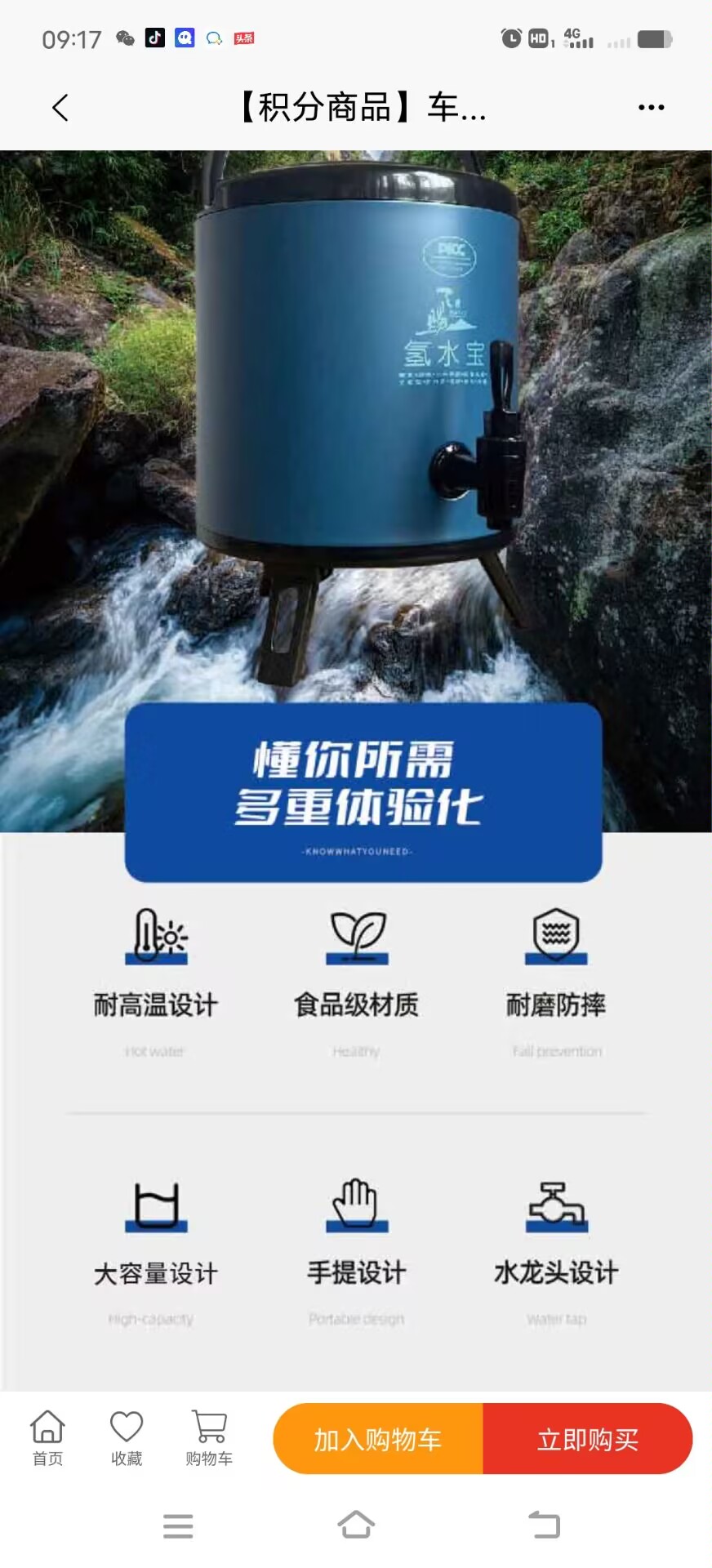Go to the 首页 home page

tap(47, 1438)
